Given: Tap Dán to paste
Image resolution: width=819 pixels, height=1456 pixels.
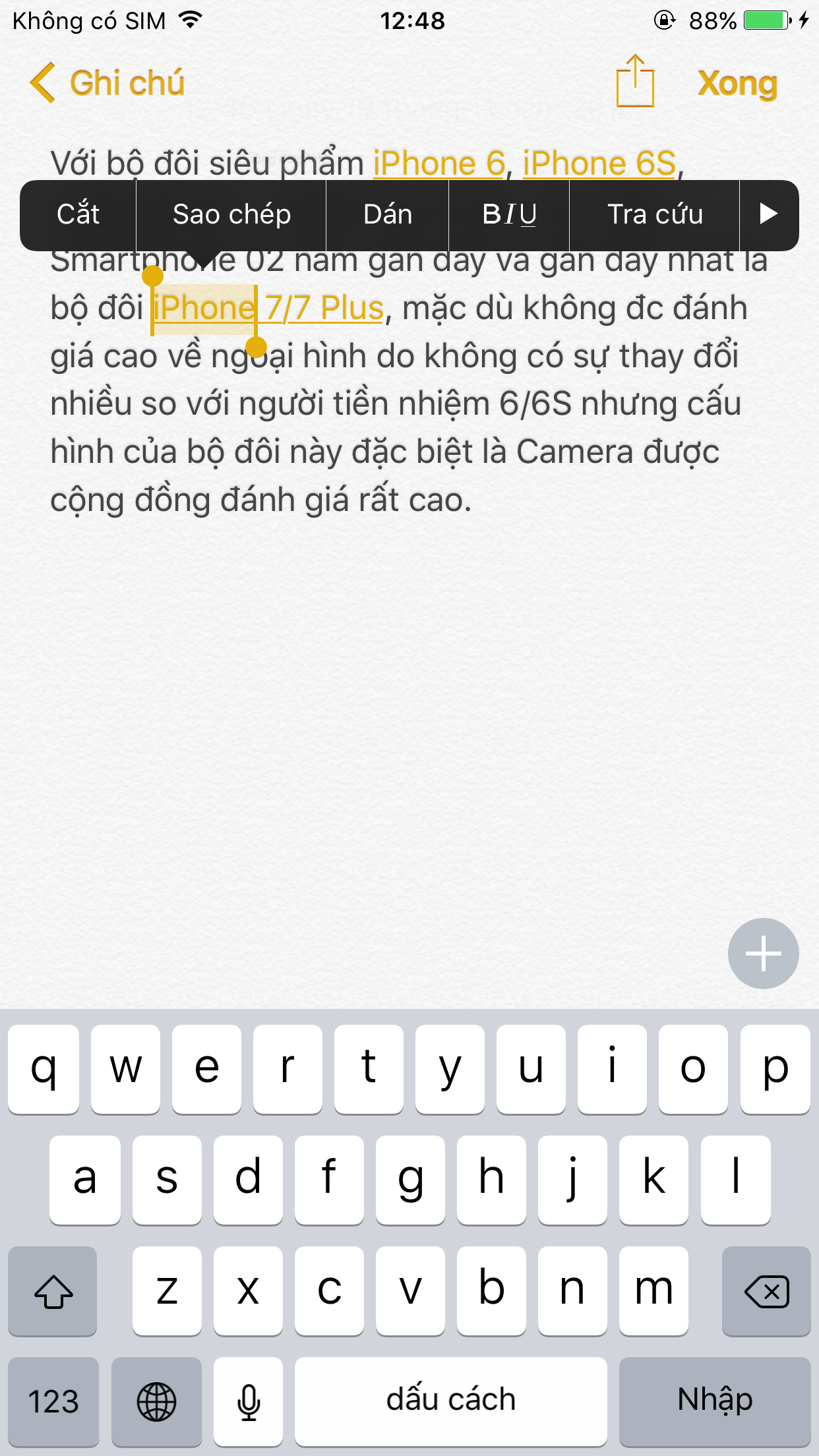Looking at the screenshot, I should [x=388, y=214].
